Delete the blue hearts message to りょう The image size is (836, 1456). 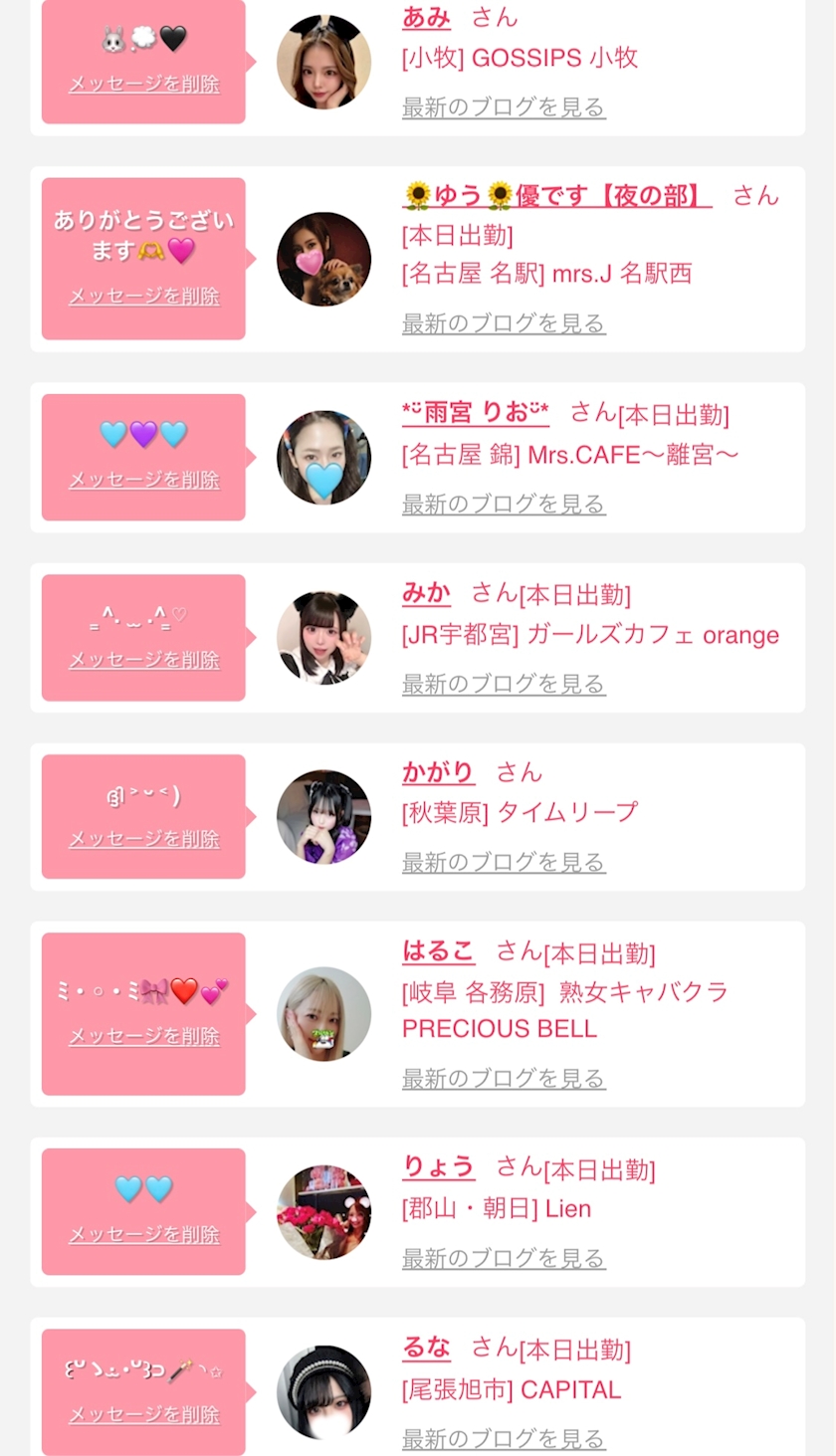click(x=144, y=1235)
